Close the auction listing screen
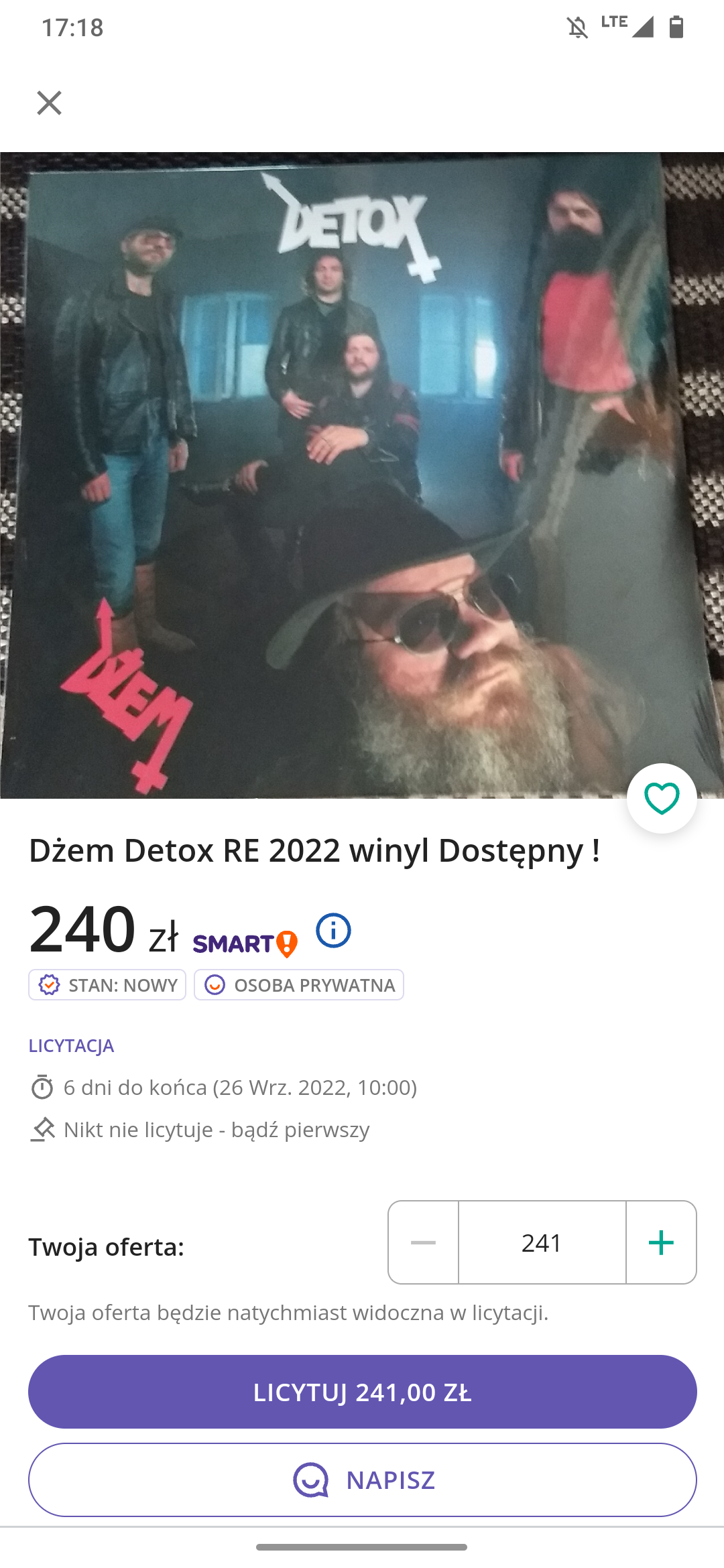The height and width of the screenshot is (1568, 724). click(x=49, y=103)
